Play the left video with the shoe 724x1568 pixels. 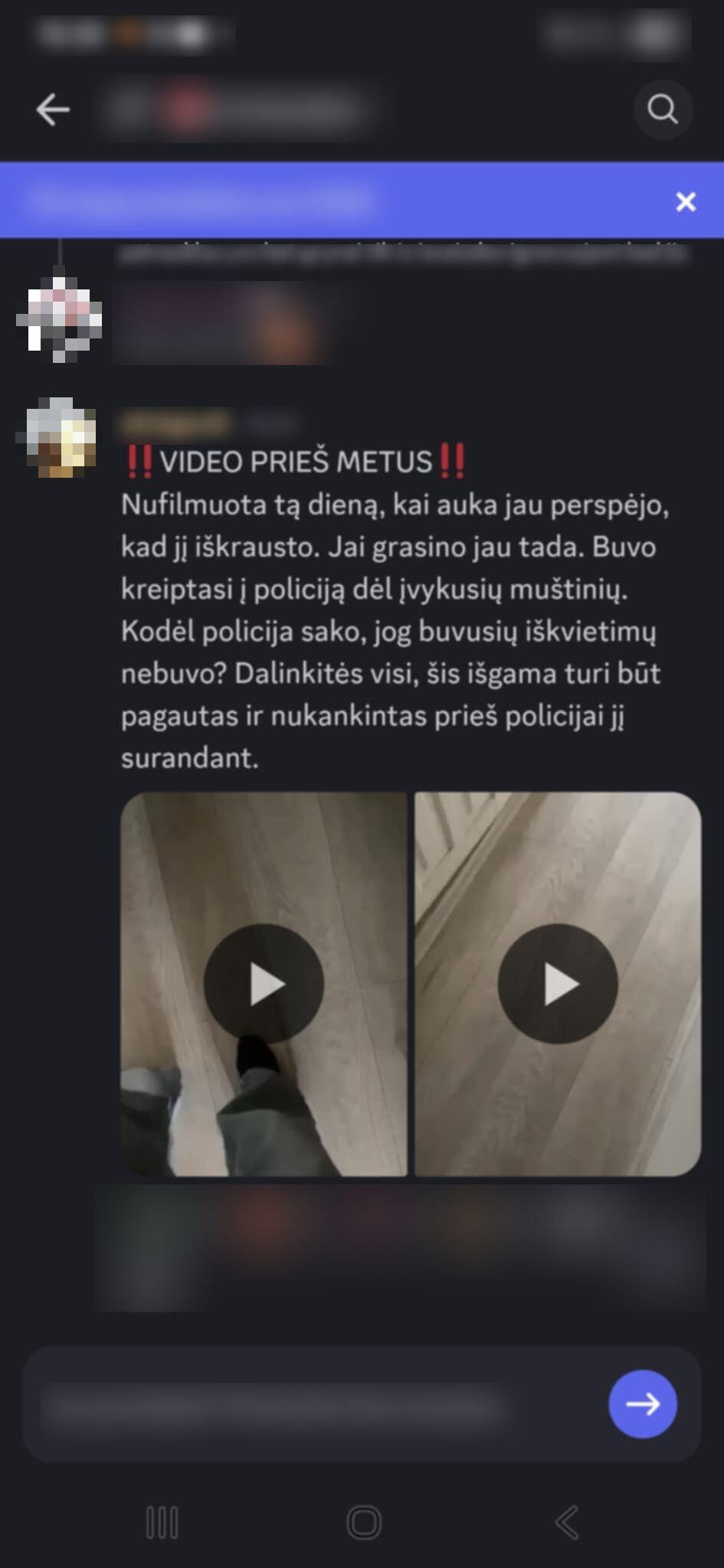pos(264,983)
